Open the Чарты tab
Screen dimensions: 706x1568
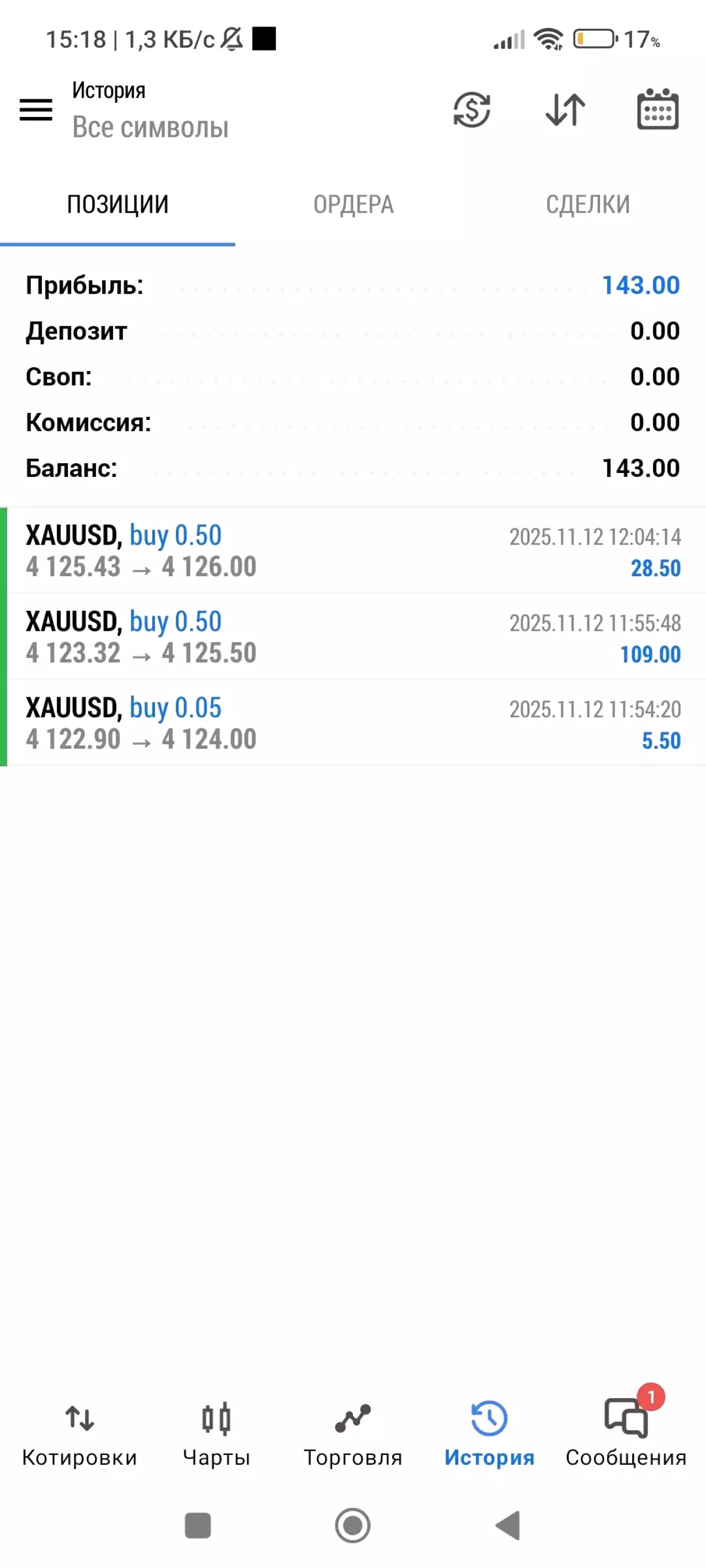[x=216, y=1433]
